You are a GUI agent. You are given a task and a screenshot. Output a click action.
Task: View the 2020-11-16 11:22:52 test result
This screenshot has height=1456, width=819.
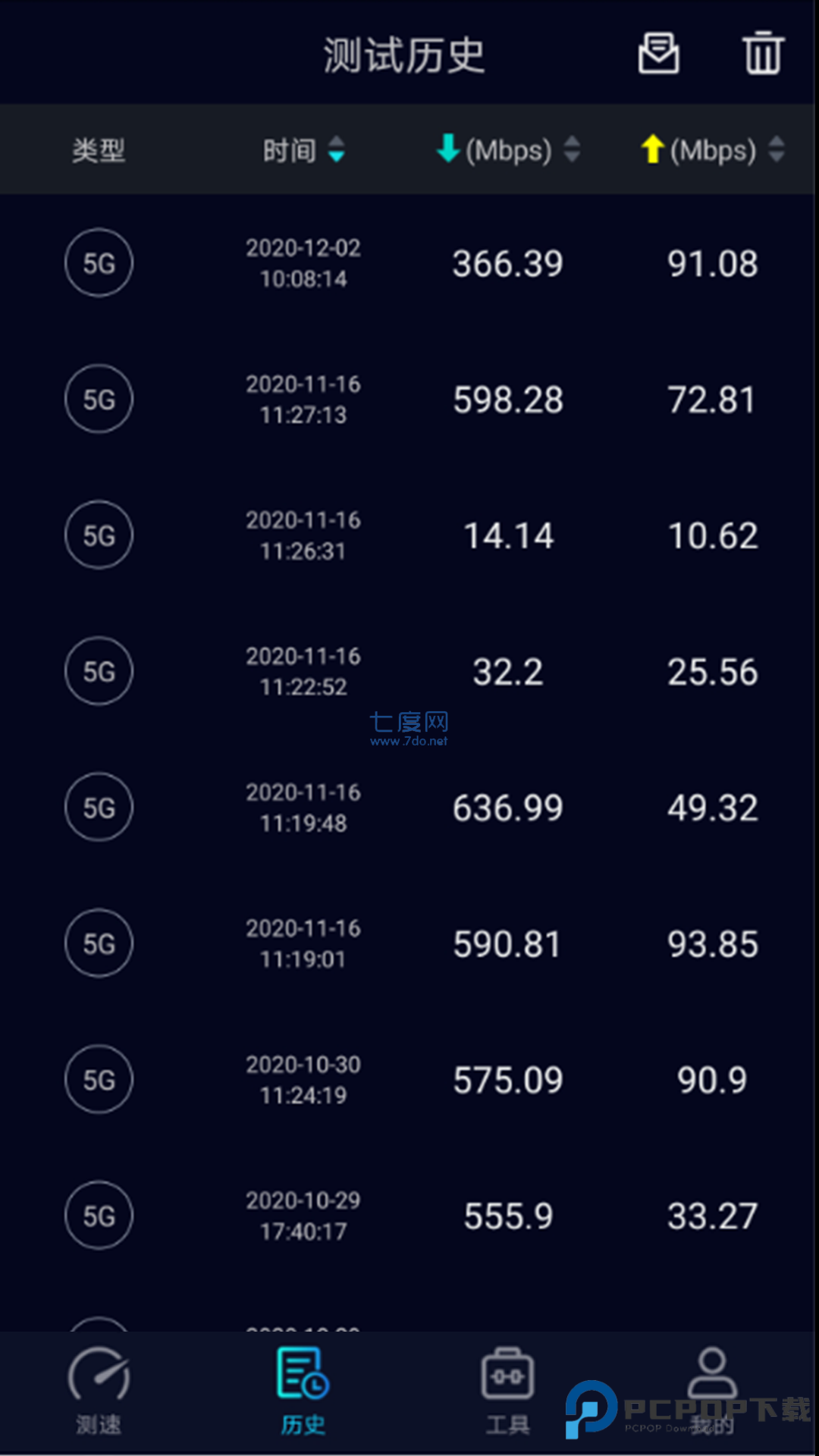pyautogui.click(x=409, y=672)
